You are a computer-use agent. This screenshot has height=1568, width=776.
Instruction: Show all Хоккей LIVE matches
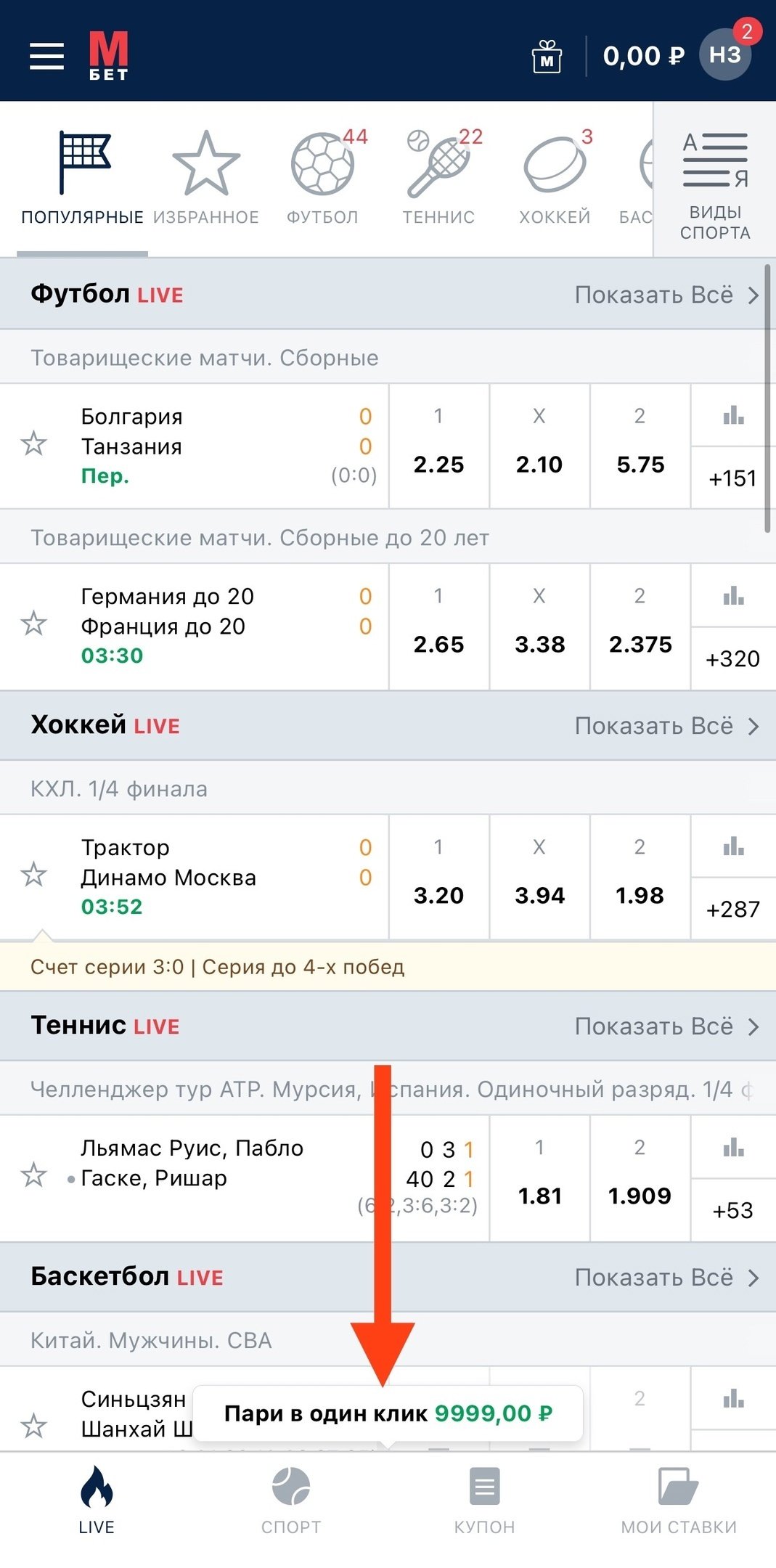click(666, 726)
